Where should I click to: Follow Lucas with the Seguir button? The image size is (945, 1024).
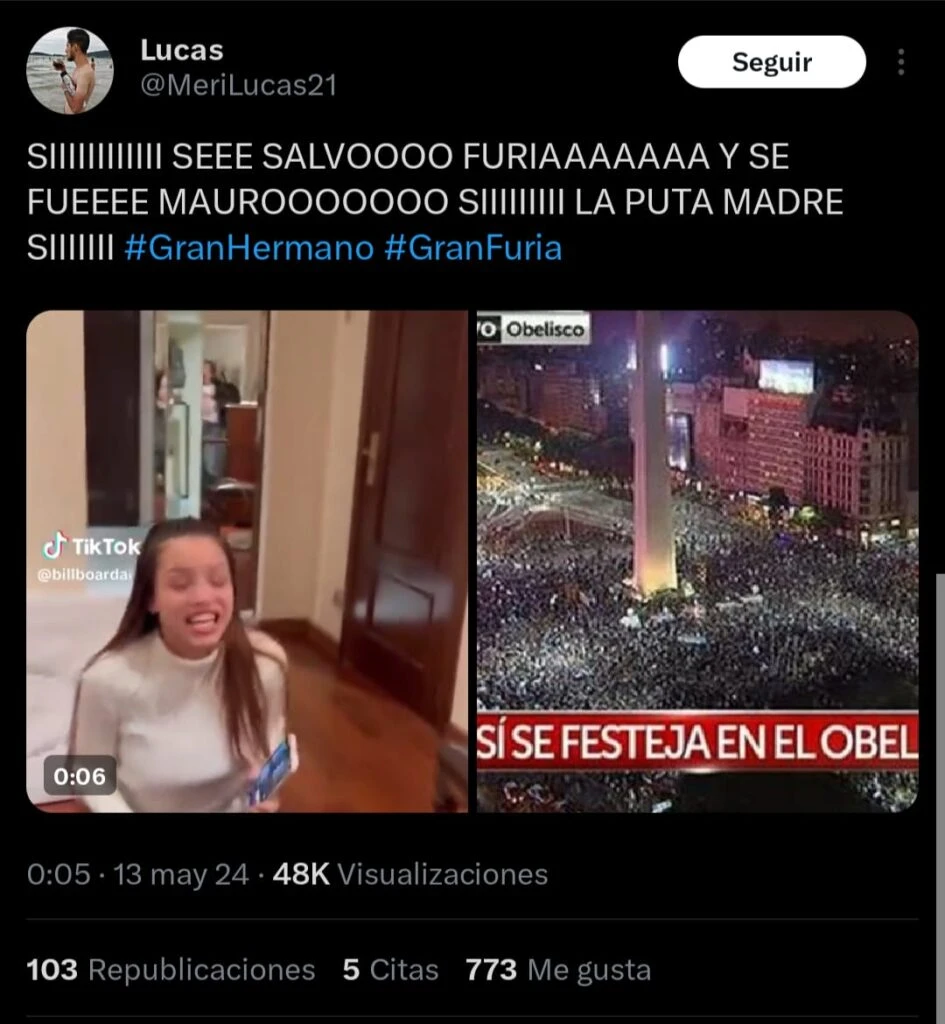point(771,62)
